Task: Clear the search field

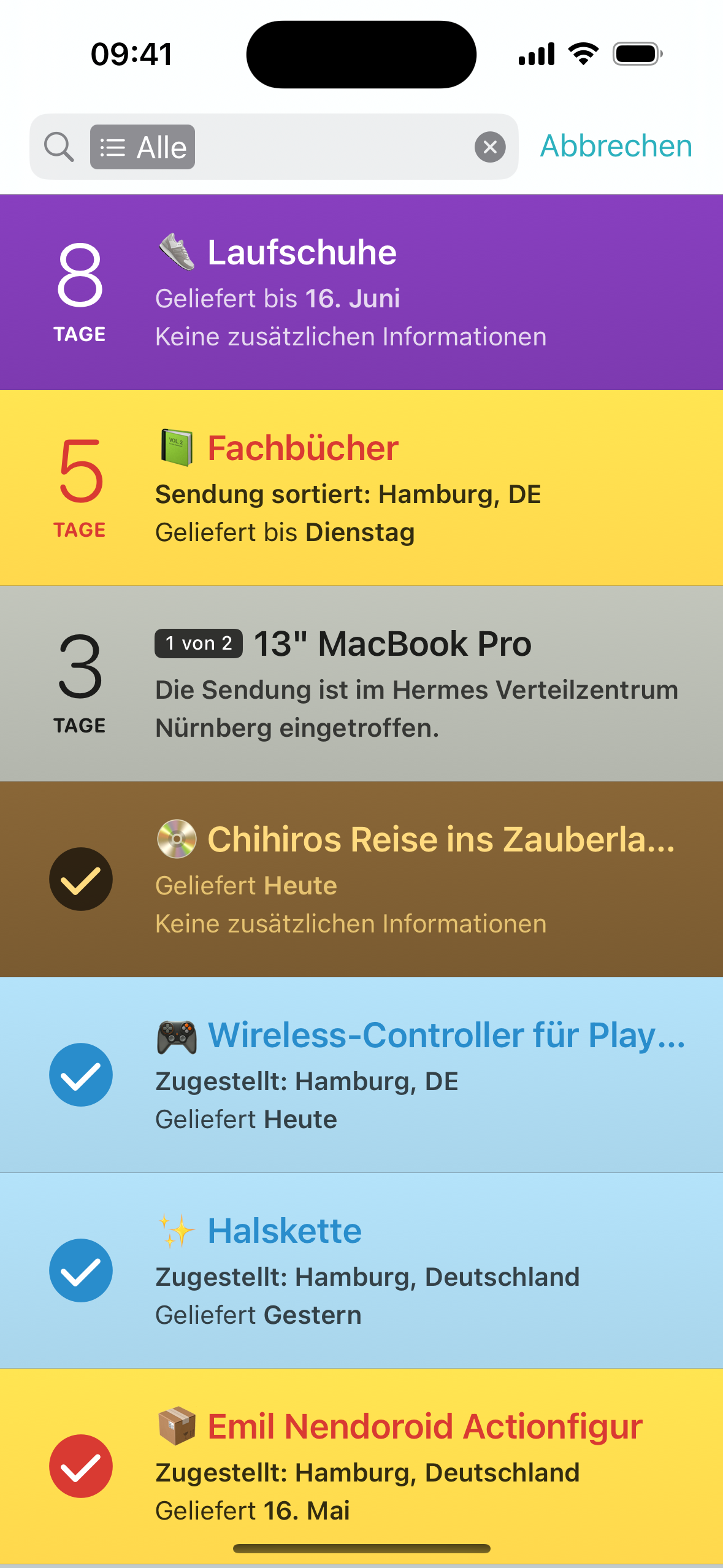Action: click(490, 147)
